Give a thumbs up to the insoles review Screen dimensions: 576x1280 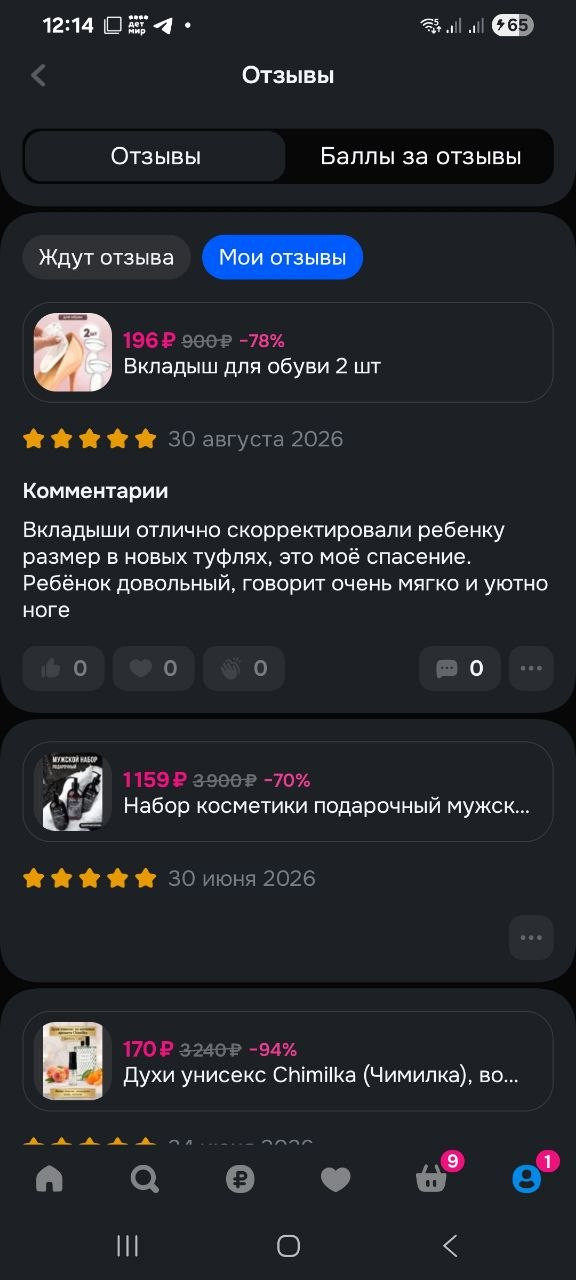point(64,669)
